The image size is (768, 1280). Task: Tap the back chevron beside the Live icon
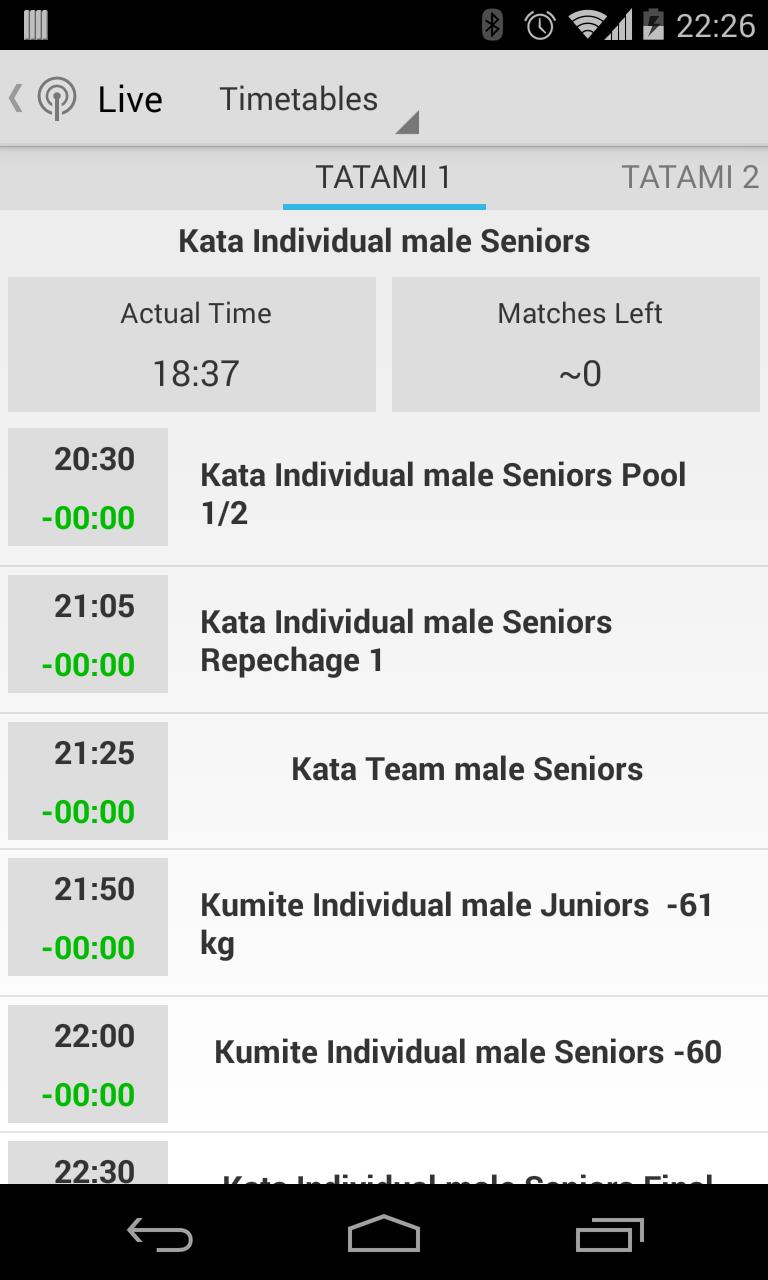click(14, 99)
